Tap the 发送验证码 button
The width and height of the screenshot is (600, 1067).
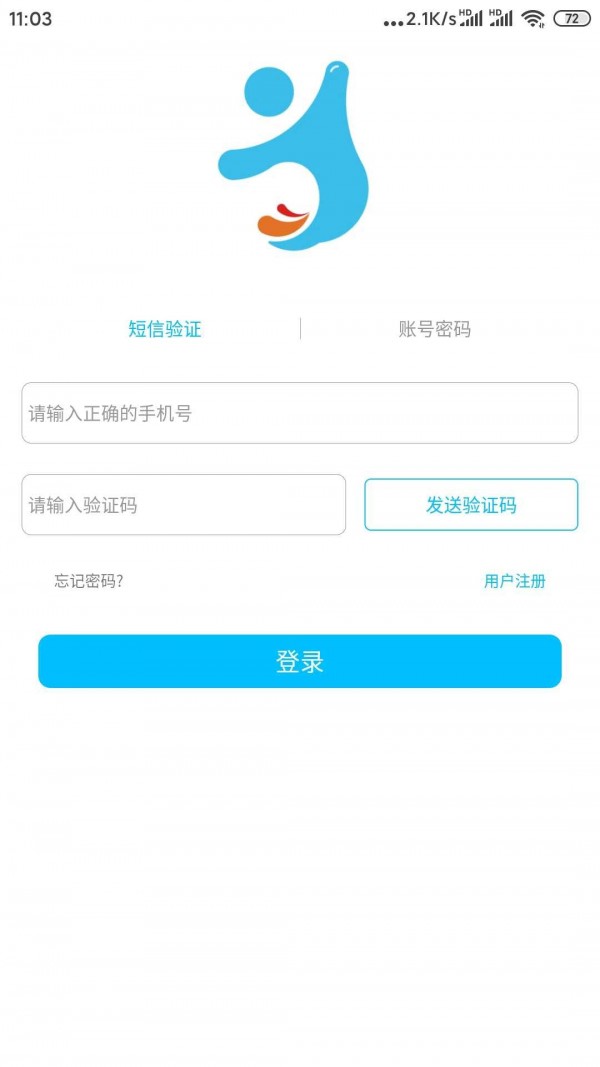(x=471, y=505)
